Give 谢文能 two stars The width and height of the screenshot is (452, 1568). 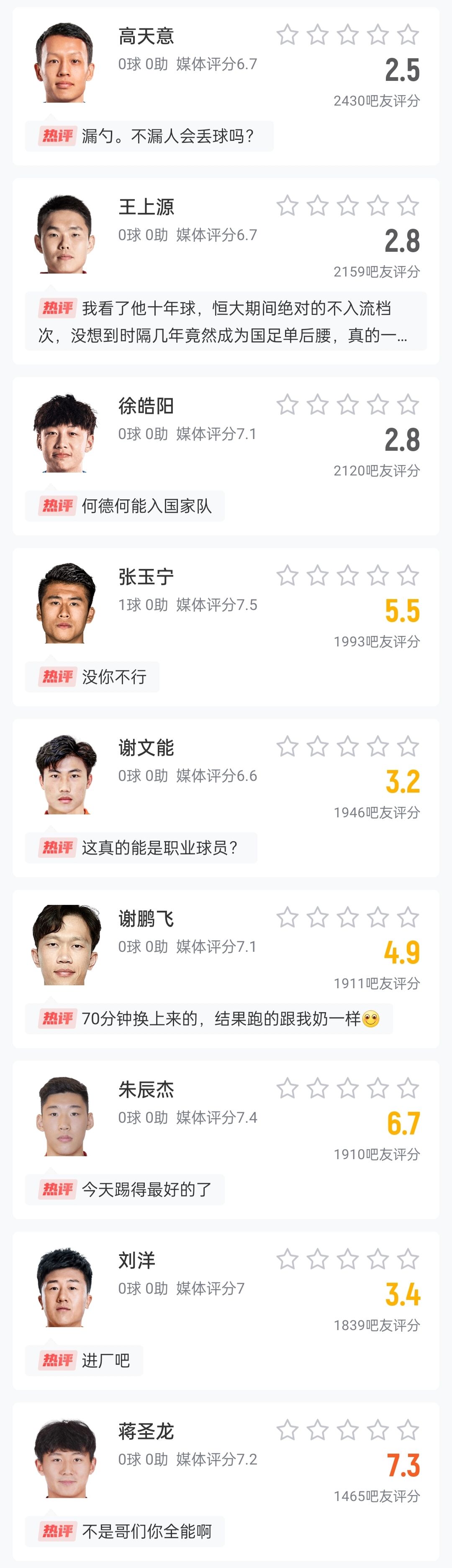pos(318,746)
